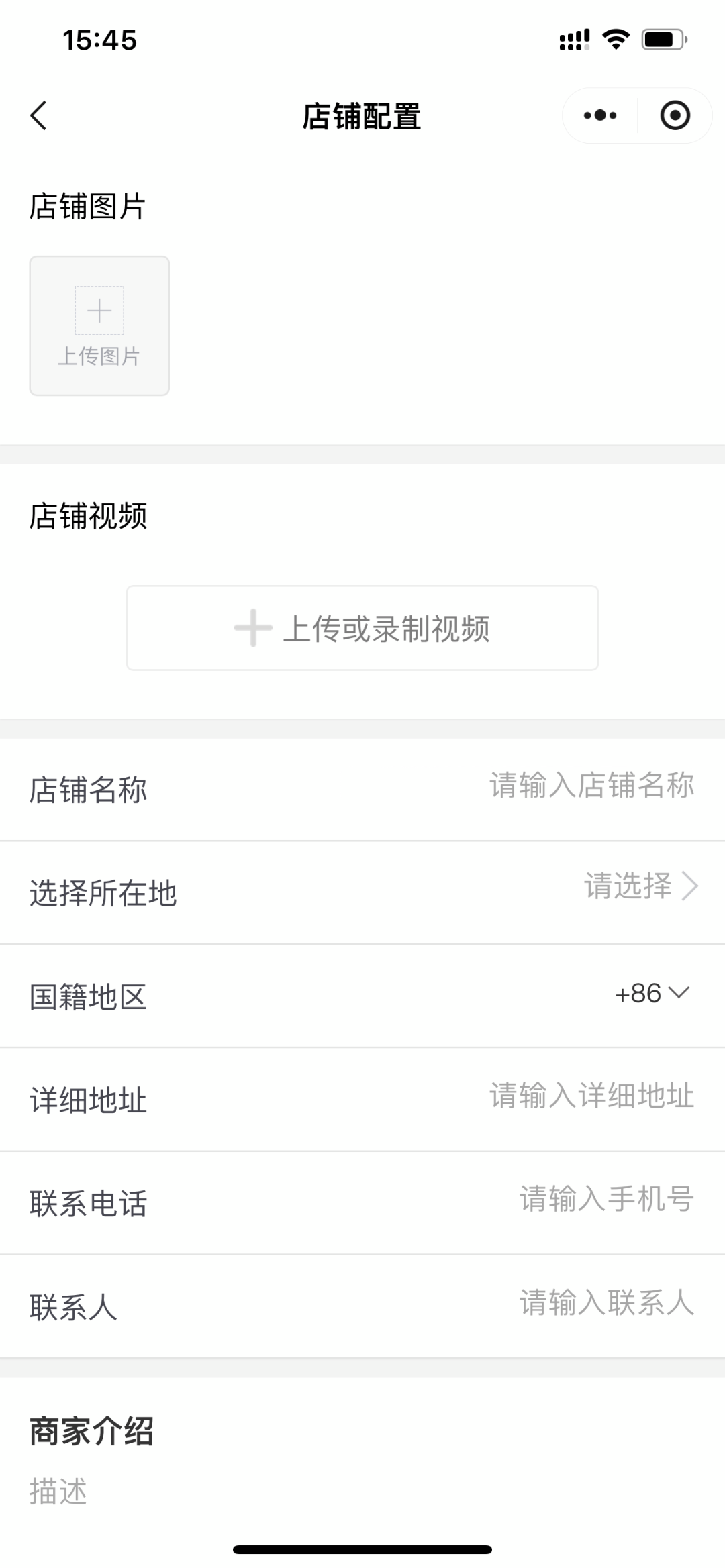The image size is (725, 1568).
Task: Open the mini-program more options (ellipsis) icon
Action: pyautogui.click(x=598, y=115)
